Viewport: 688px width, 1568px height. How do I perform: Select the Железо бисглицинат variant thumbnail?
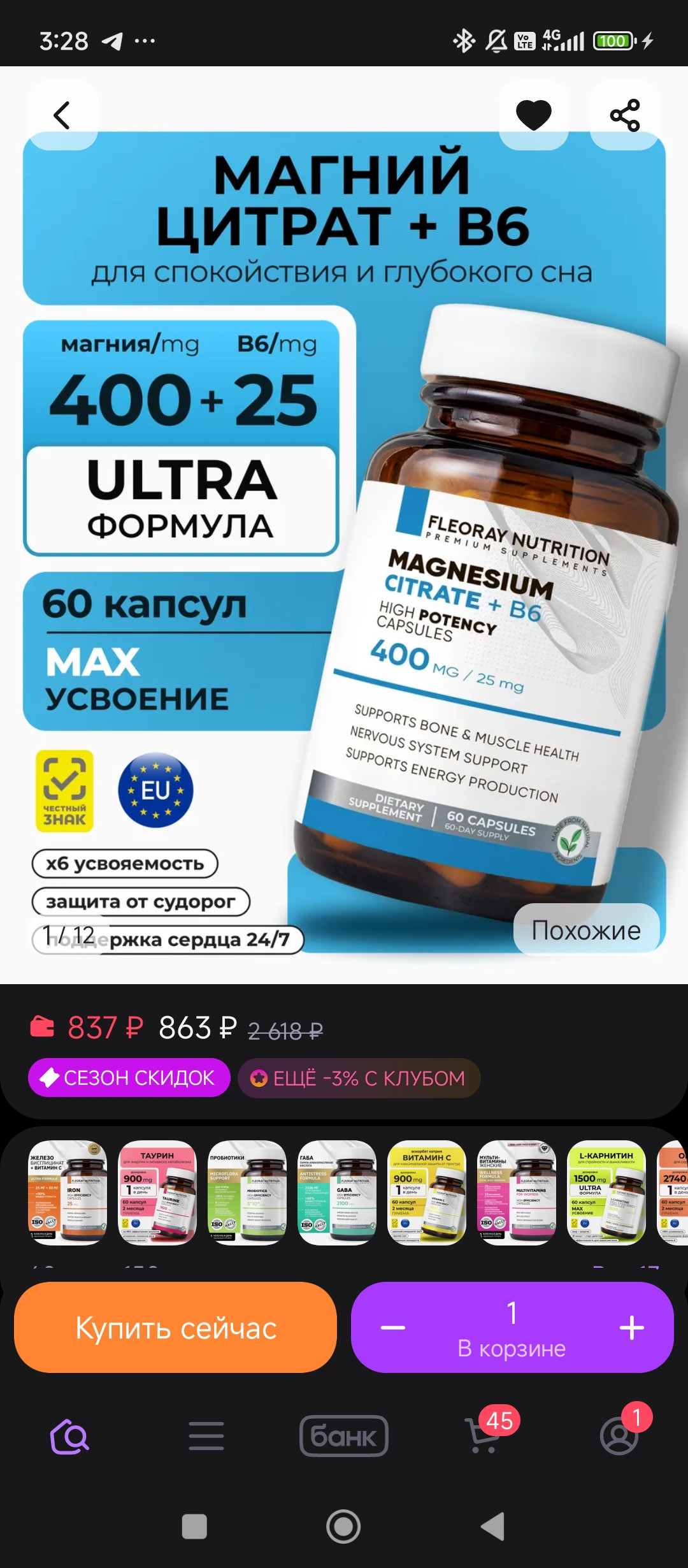pos(68,1192)
